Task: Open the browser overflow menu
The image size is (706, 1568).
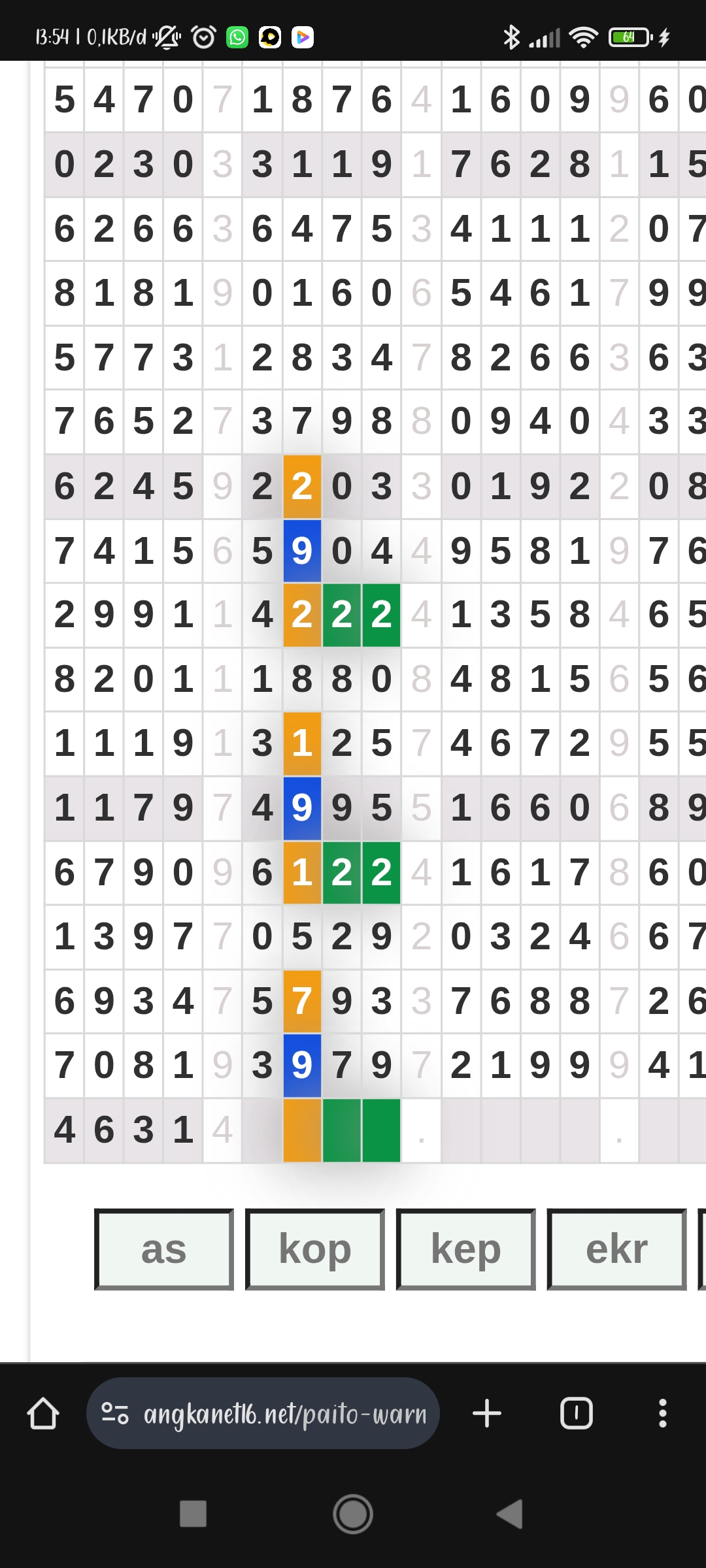Action: tap(663, 1414)
